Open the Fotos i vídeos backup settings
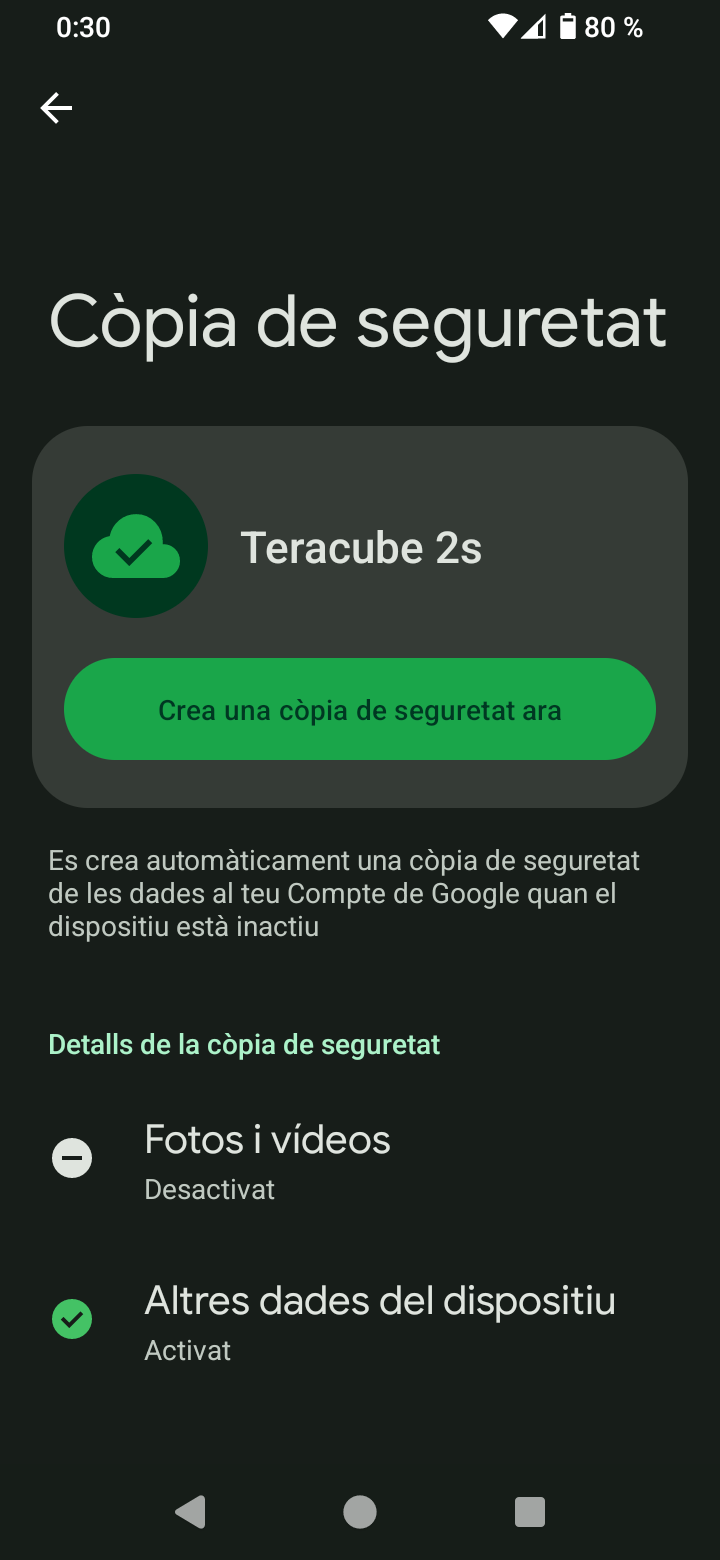Image resolution: width=720 pixels, height=1560 pixels. point(360,1160)
